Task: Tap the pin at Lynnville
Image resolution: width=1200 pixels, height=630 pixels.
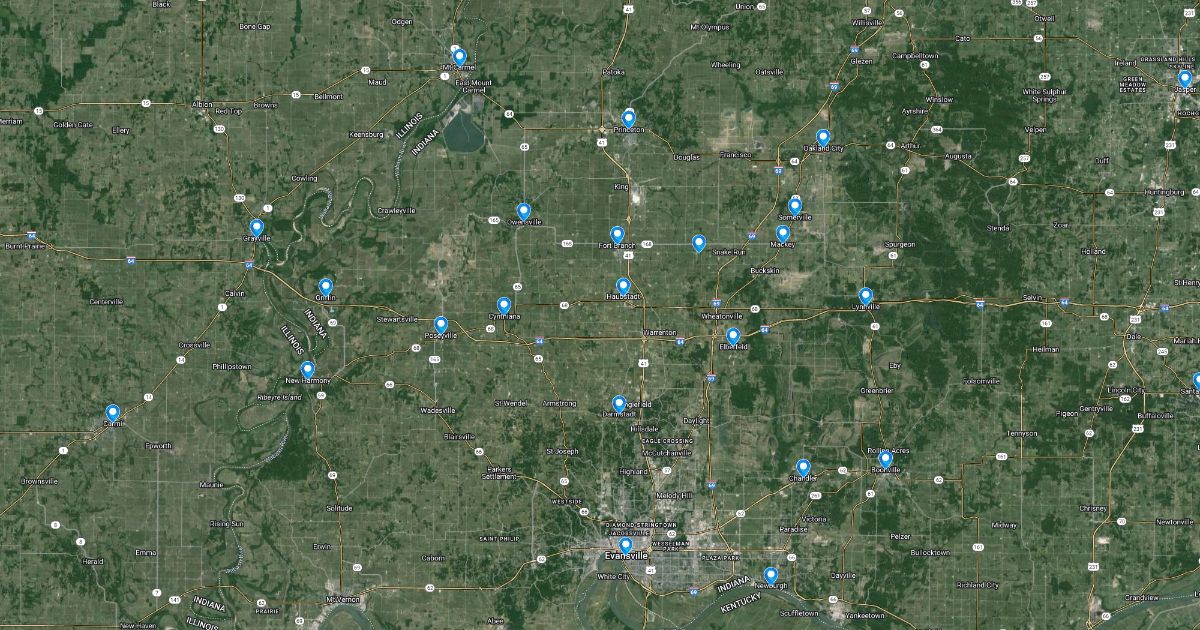Action: [865, 295]
